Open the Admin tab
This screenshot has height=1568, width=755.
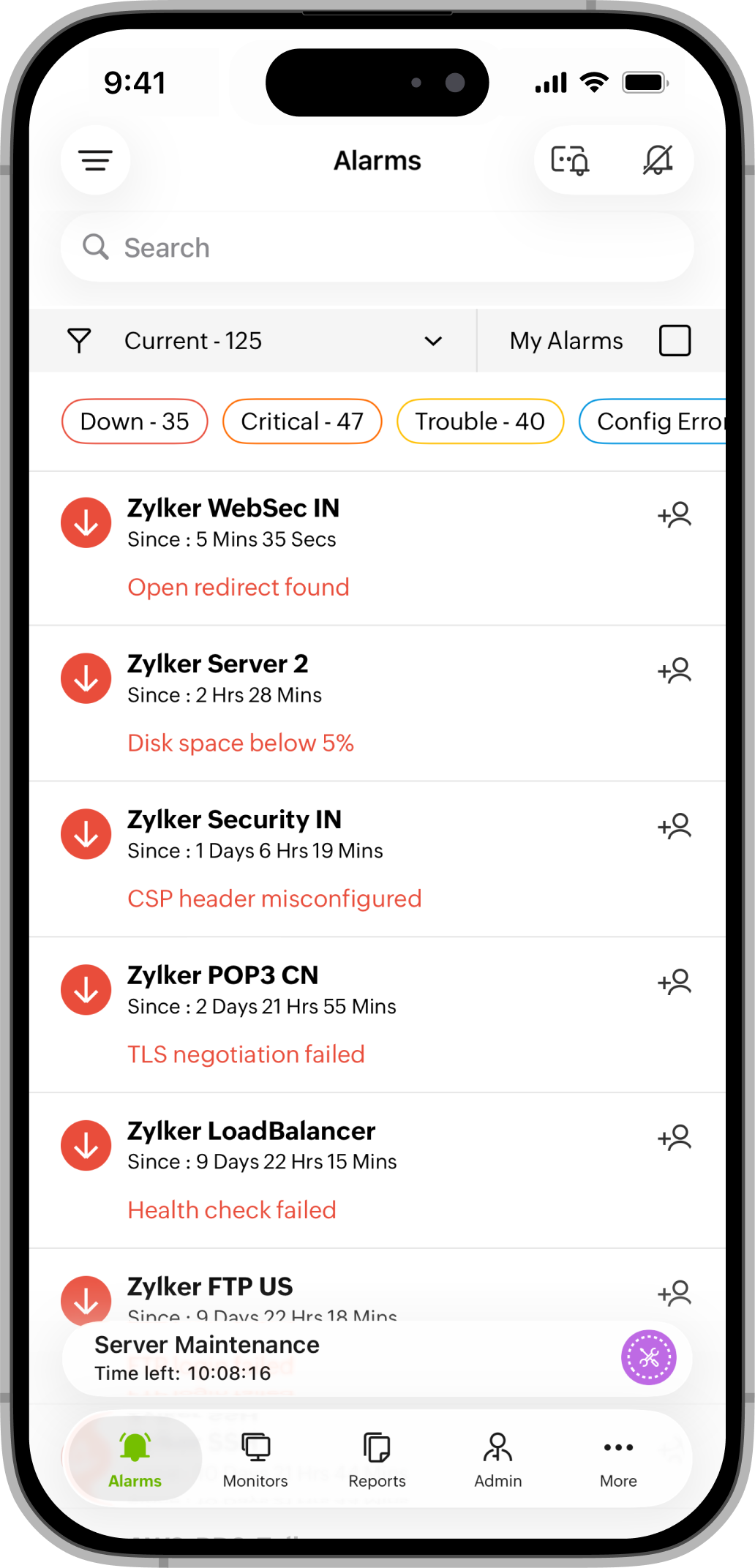pyautogui.click(x=497, y=1460)
